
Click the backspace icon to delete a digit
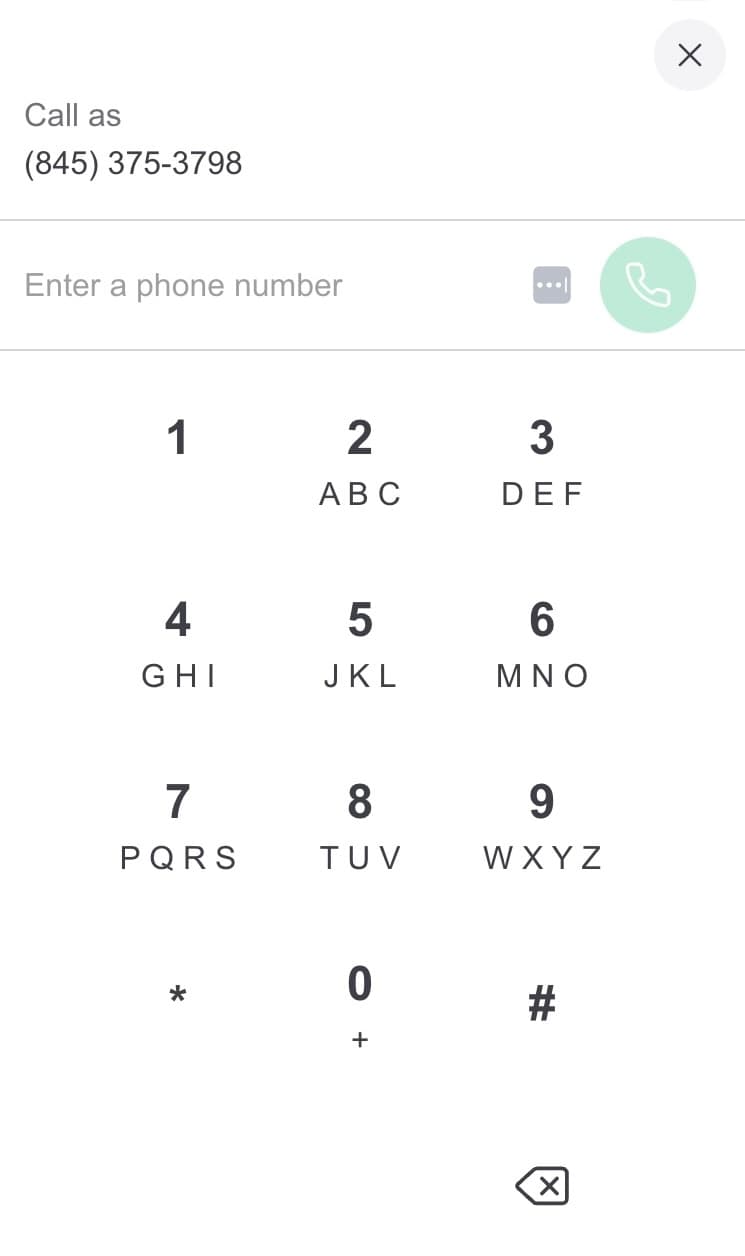(x=541, y=1185)
